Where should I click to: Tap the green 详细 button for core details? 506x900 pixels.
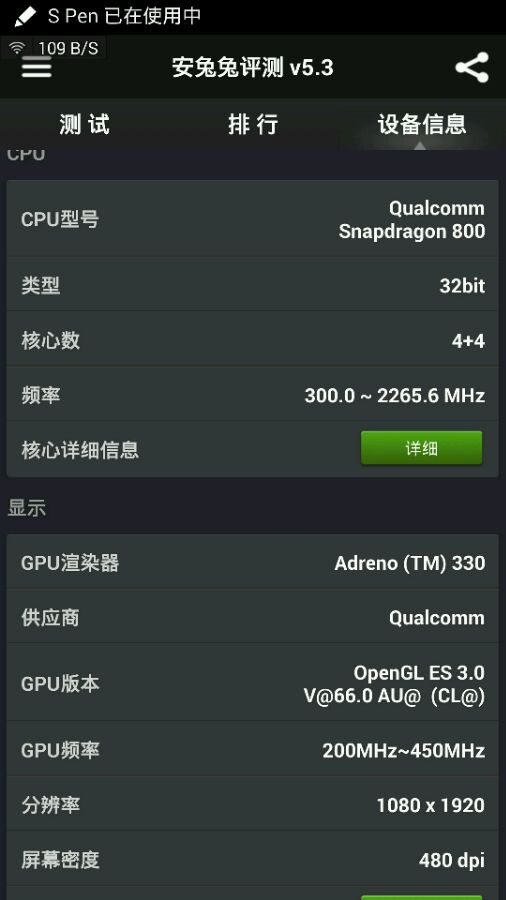(x=422, y=448)
